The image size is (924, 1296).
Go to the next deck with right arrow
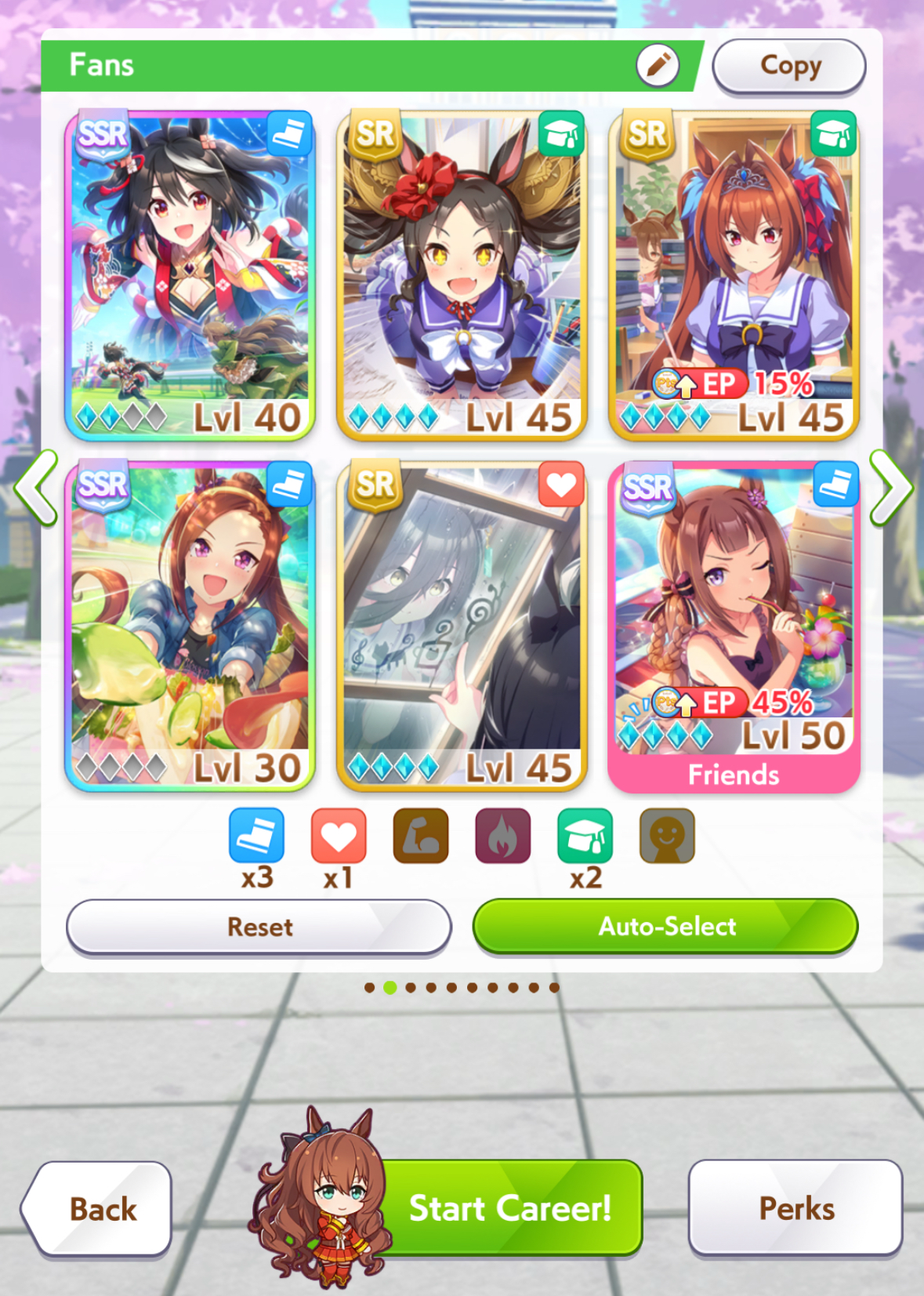coord(890,487)
